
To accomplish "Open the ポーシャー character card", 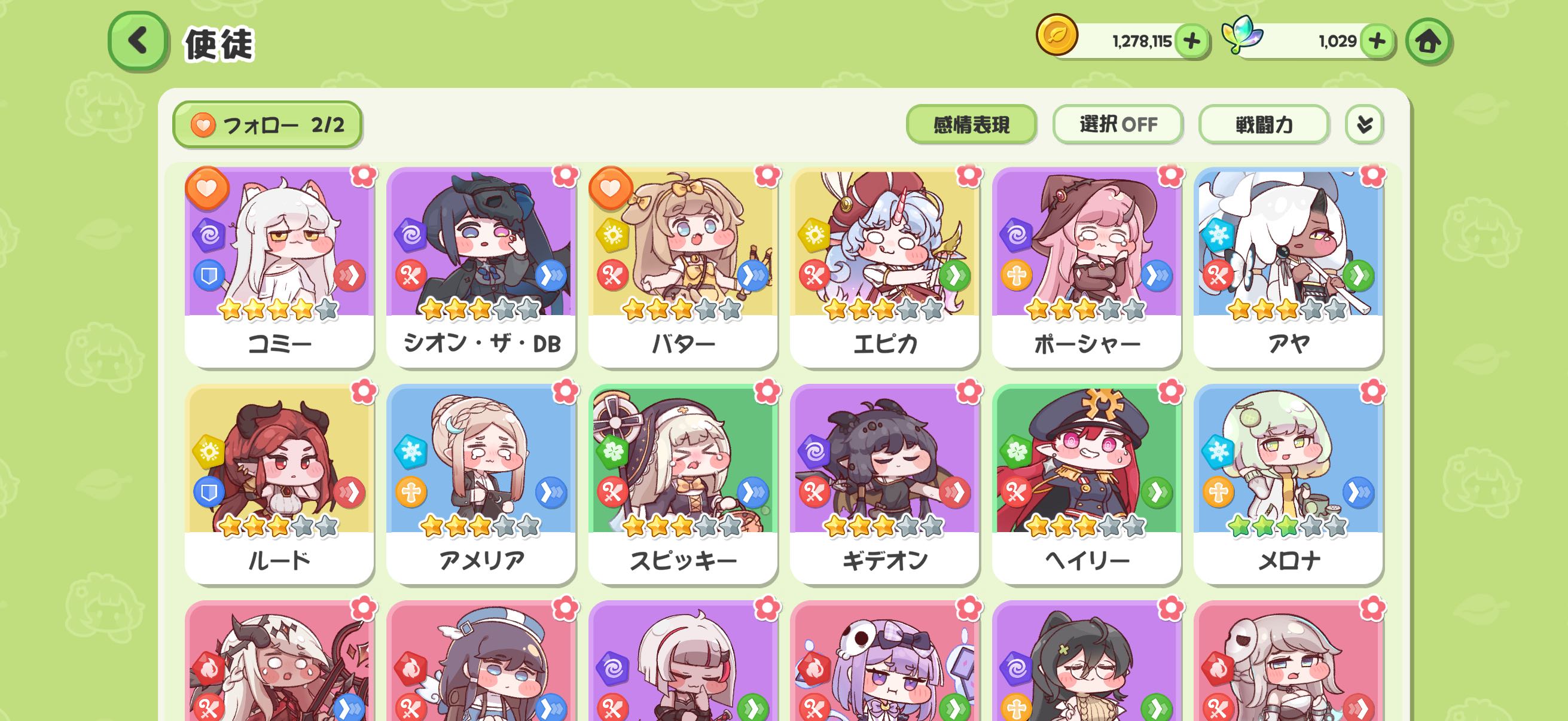I will (1087, 268).
